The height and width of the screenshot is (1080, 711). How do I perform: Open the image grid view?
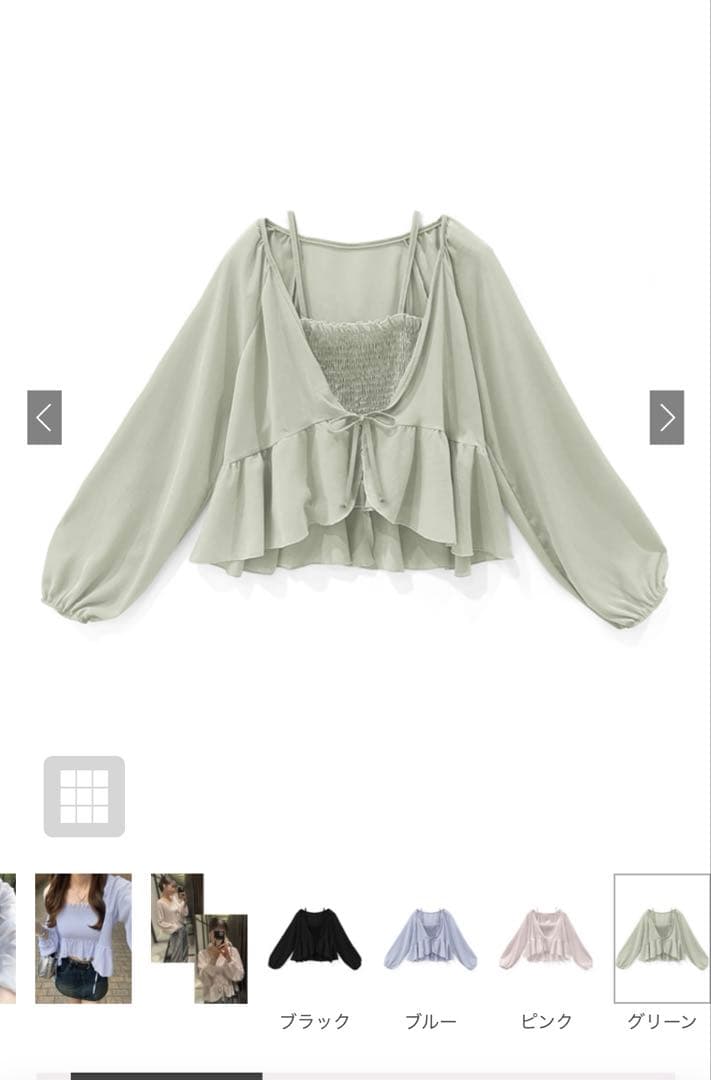coord(84,796)
